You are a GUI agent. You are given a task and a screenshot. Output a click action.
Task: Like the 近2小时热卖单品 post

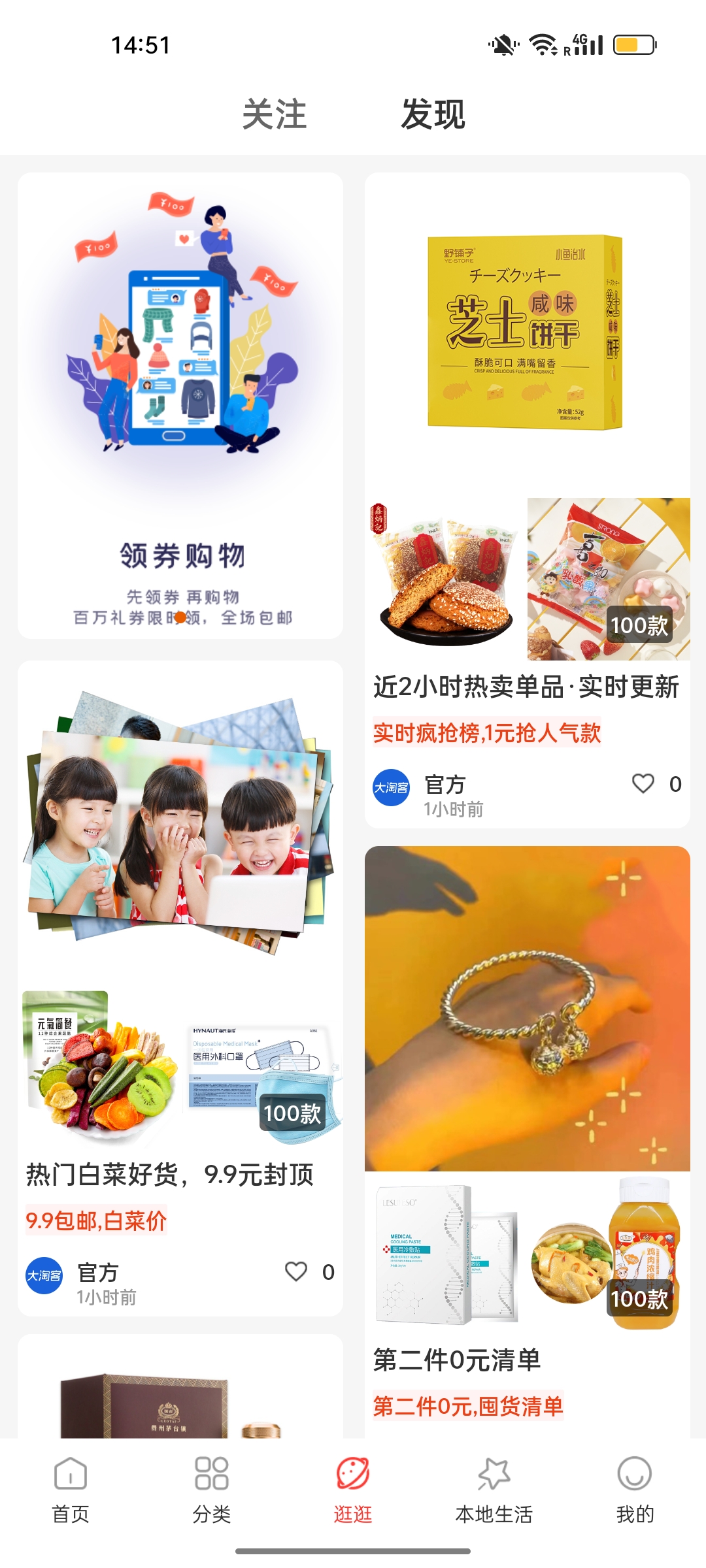tap(643, 783)
